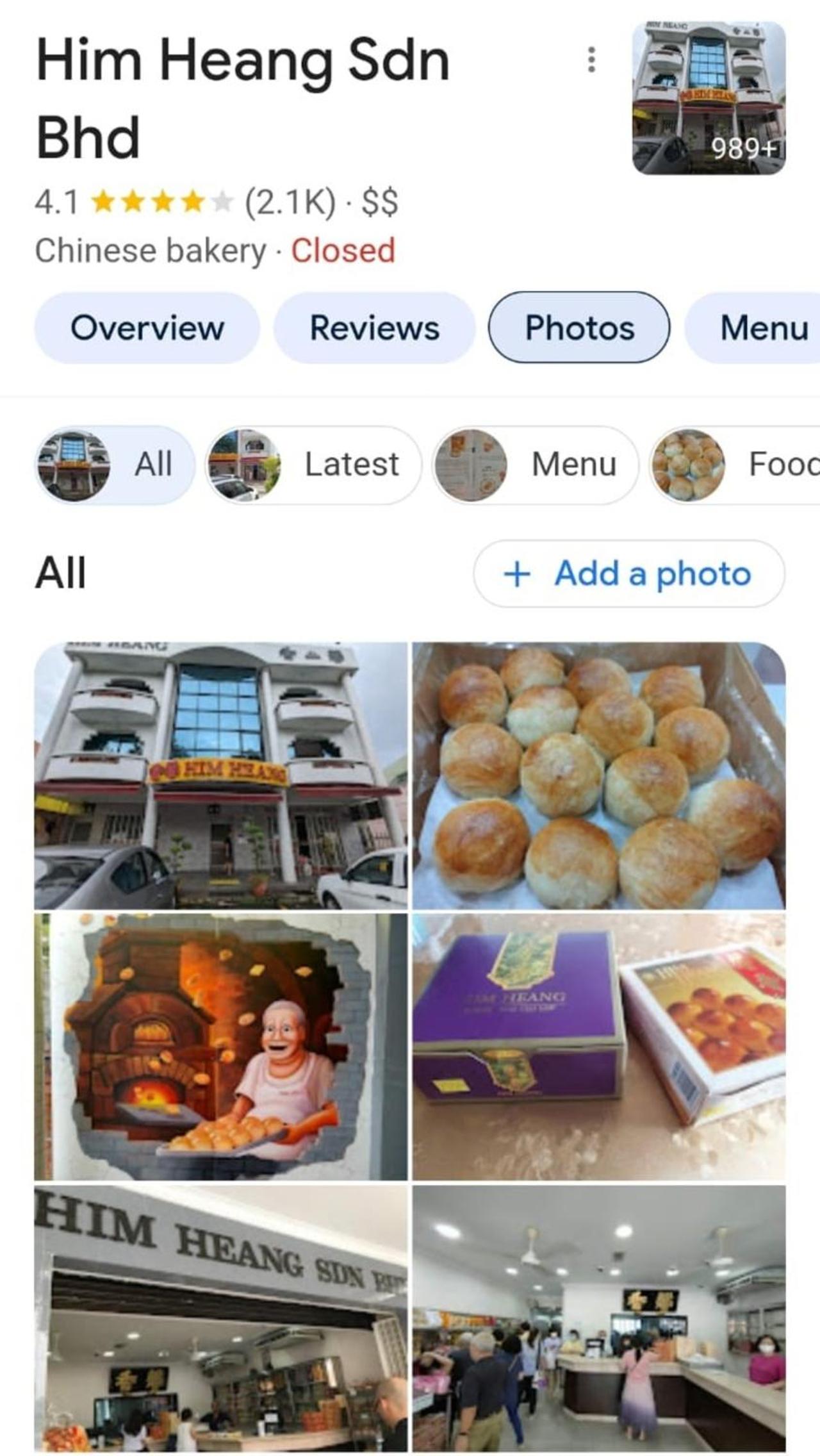Switch to the Reviews tab
820x1456 pixels.
pyautogui.click(x=375, y=328)
